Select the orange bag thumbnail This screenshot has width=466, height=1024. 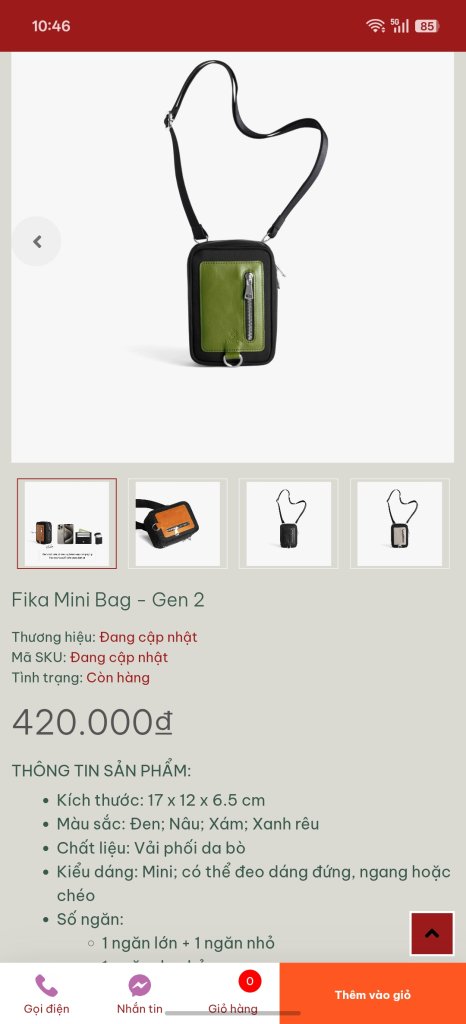click(178, 524)
